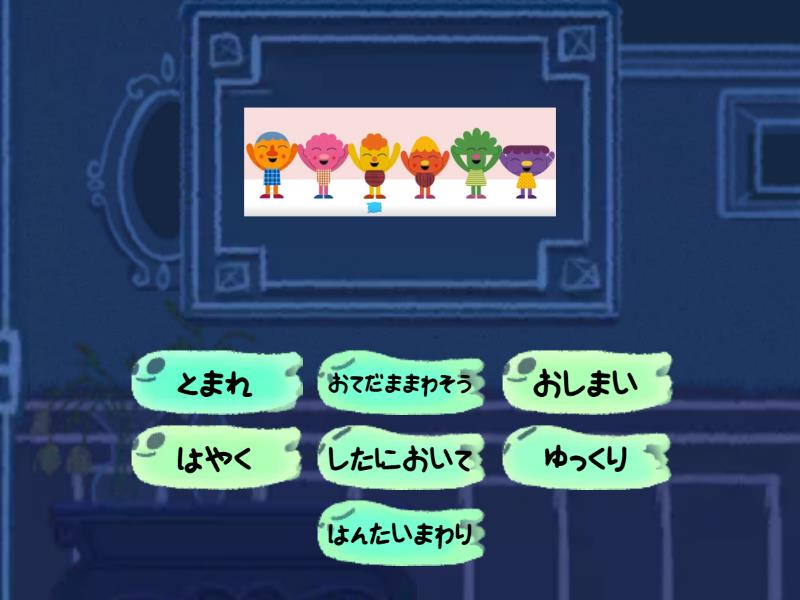Select the answer したにおいて

(400, 460)
